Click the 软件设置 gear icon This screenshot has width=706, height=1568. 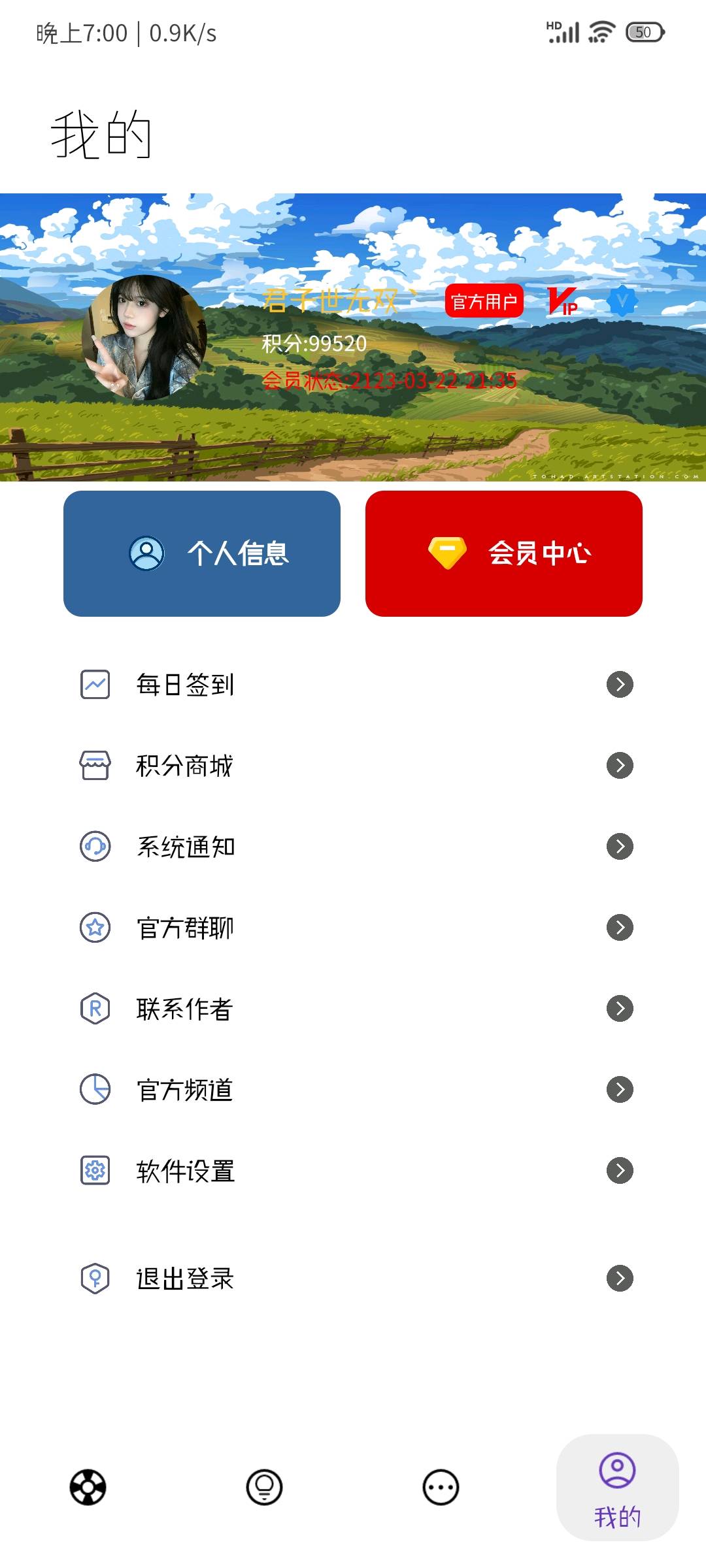click(95, 1171)
